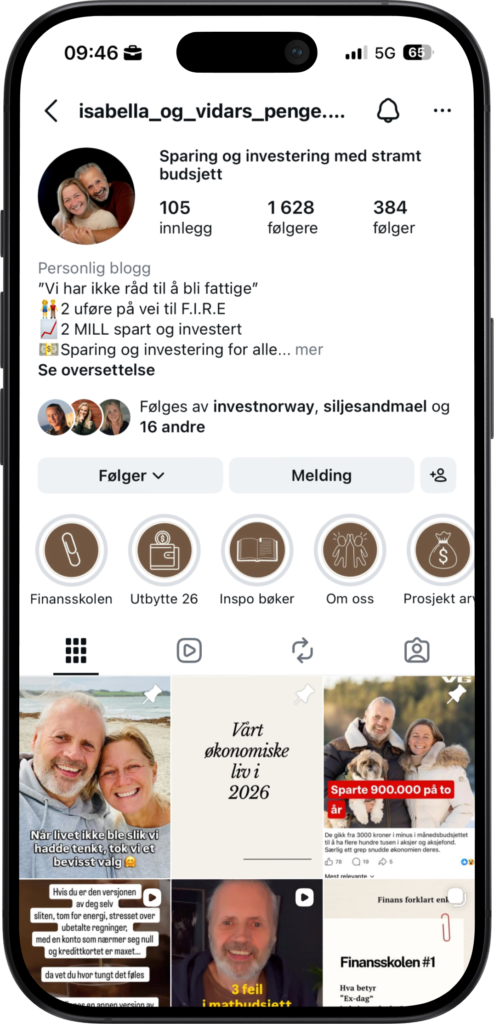Image resolution: width=494 pixels, height=1024 pixels.
Task: Tap the suggested people add-user icon
Action: (x=438, y=475)
